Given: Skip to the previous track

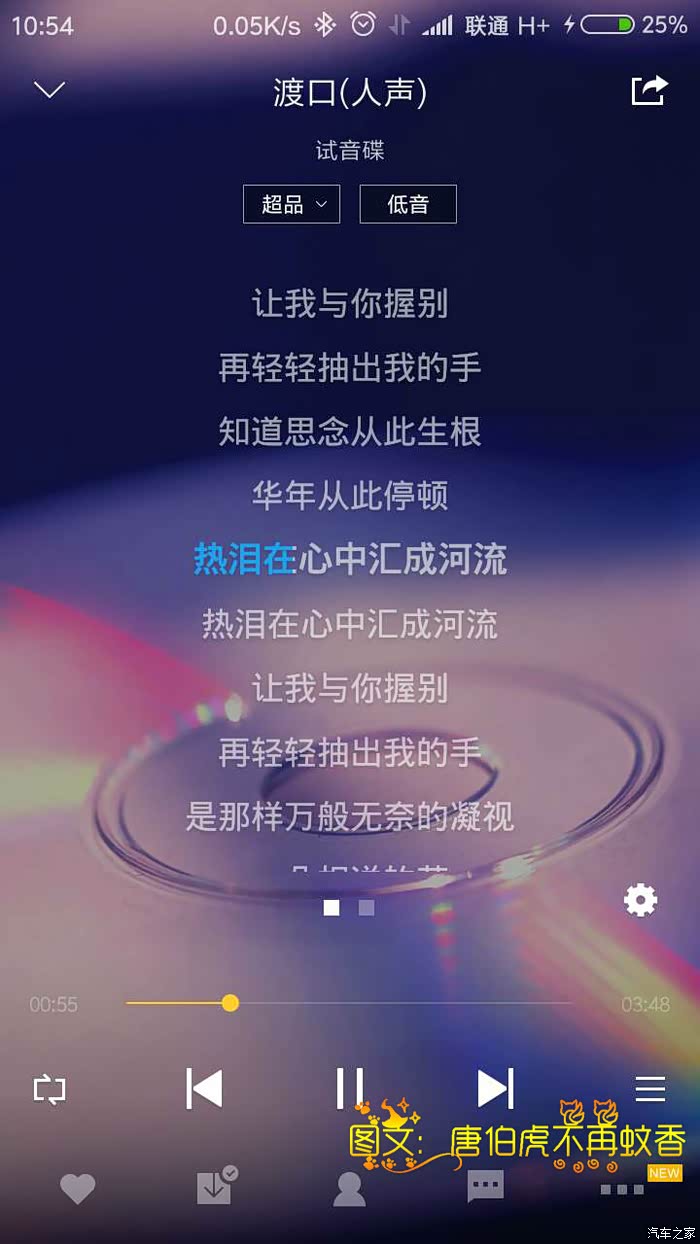Looking at the screenshot, I should pyautogui.click(x=204, y=1088).
